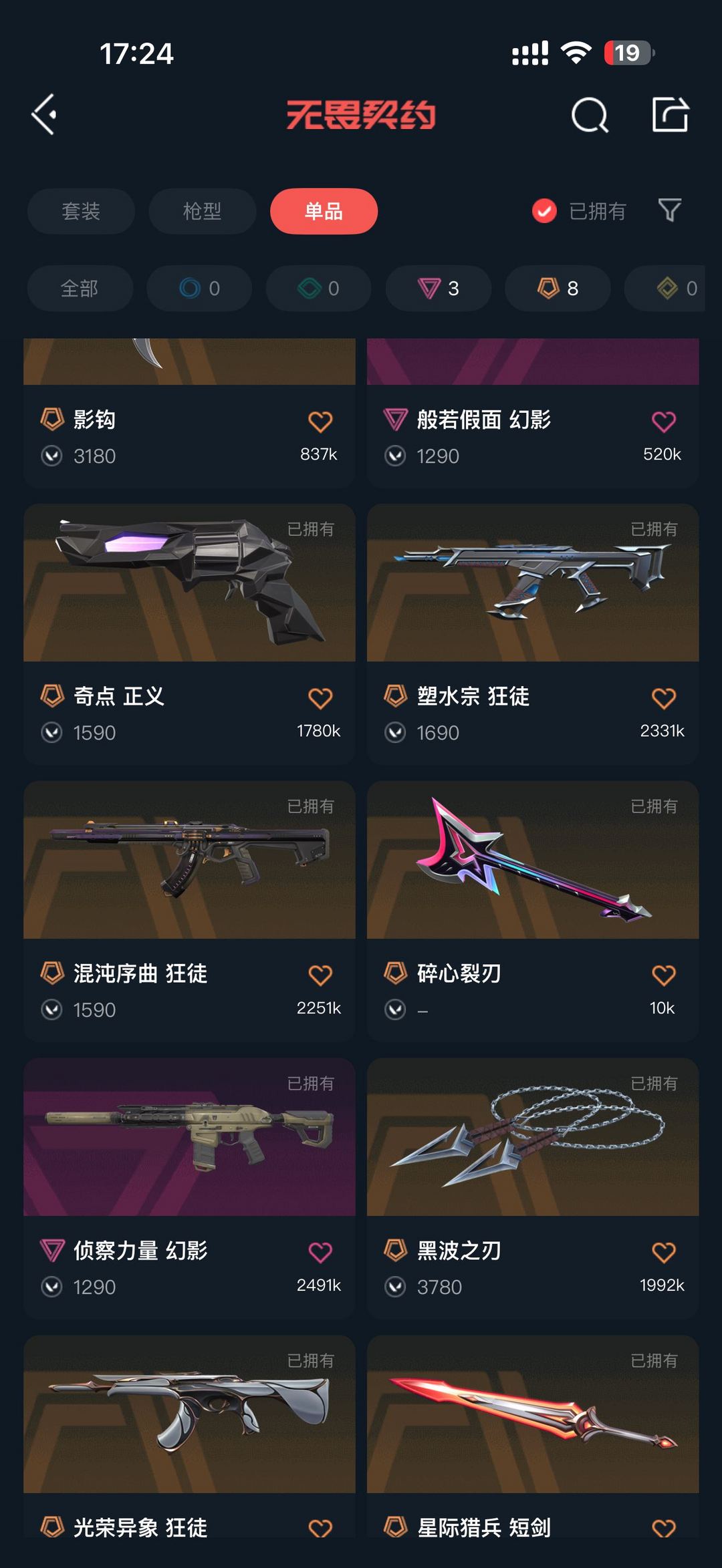Open the search icon

[x=590, y=116]
